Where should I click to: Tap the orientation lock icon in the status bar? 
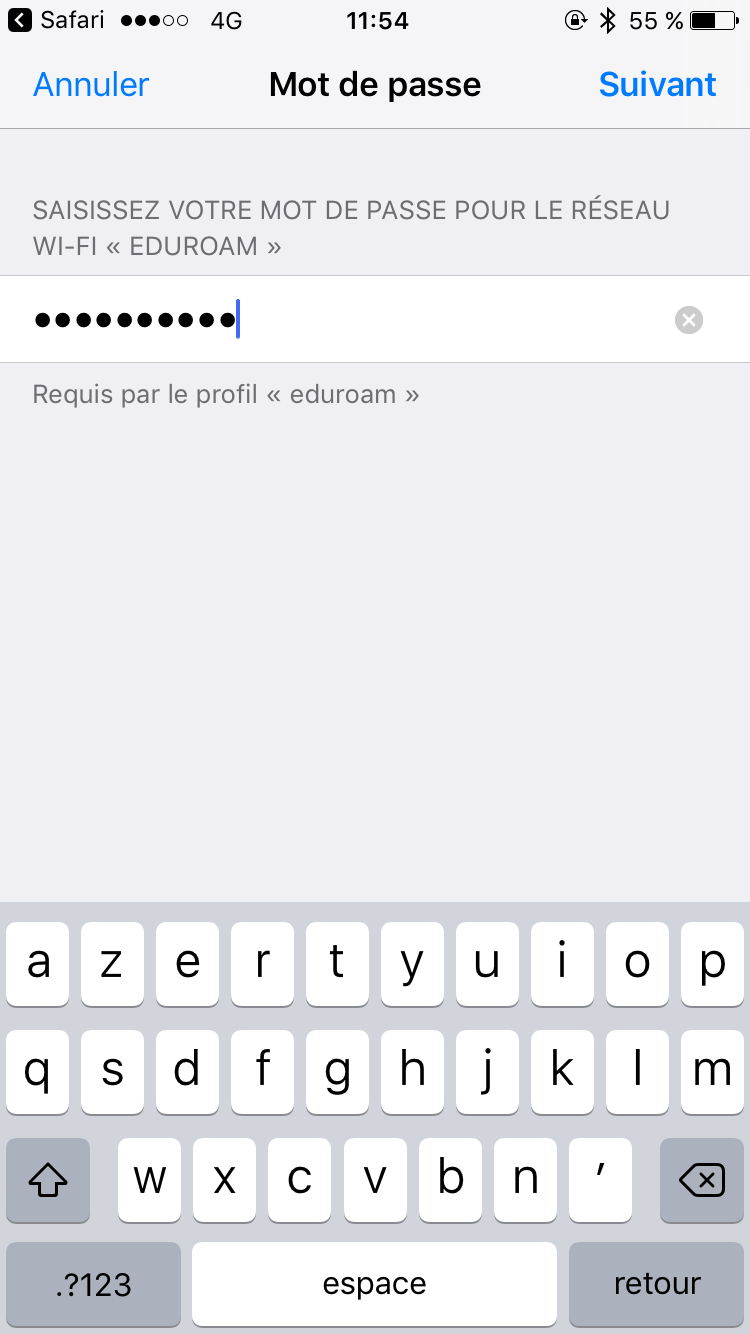coord(577,20)
